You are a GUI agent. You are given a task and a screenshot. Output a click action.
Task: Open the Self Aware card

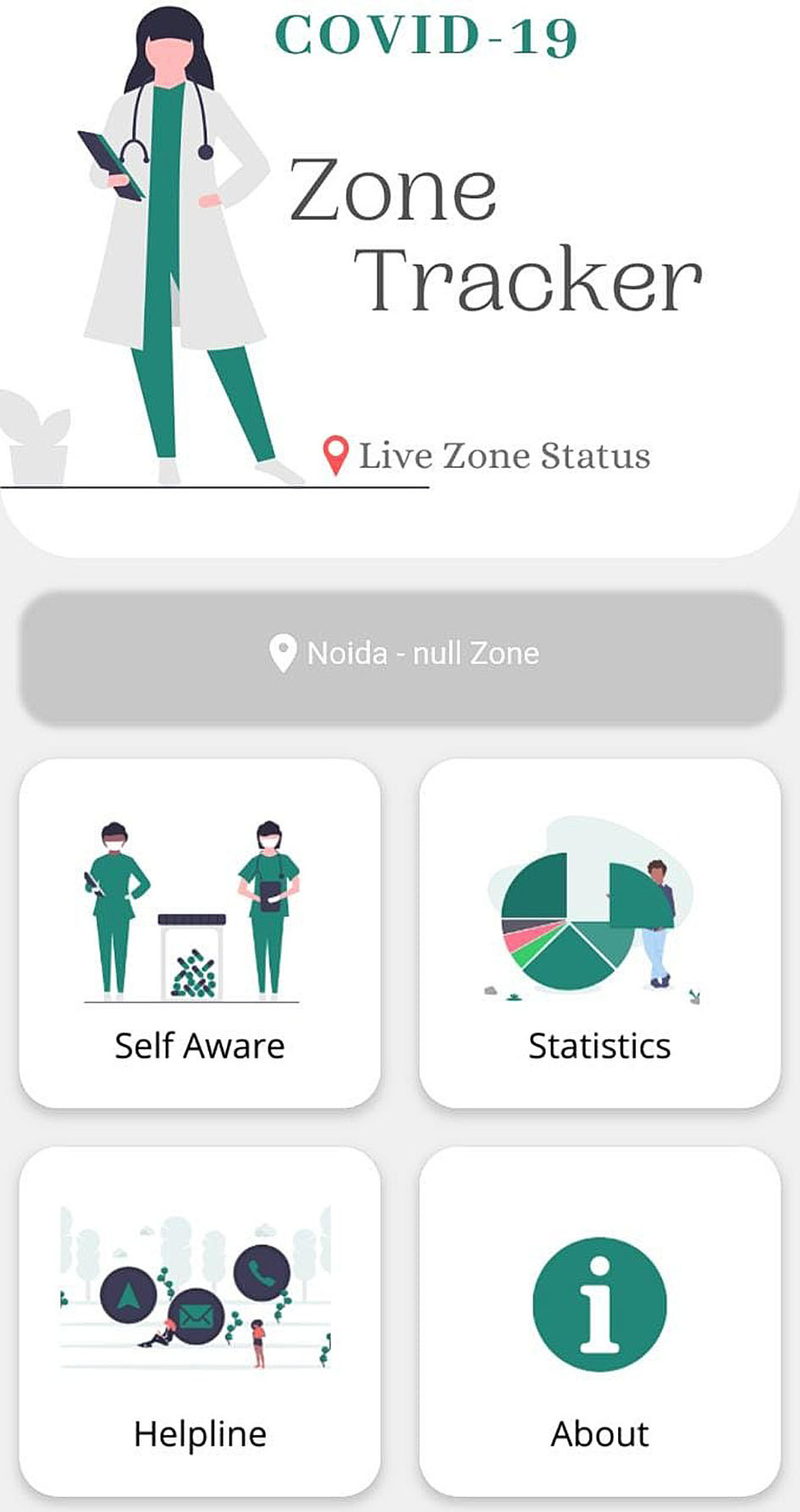[200, 933]
